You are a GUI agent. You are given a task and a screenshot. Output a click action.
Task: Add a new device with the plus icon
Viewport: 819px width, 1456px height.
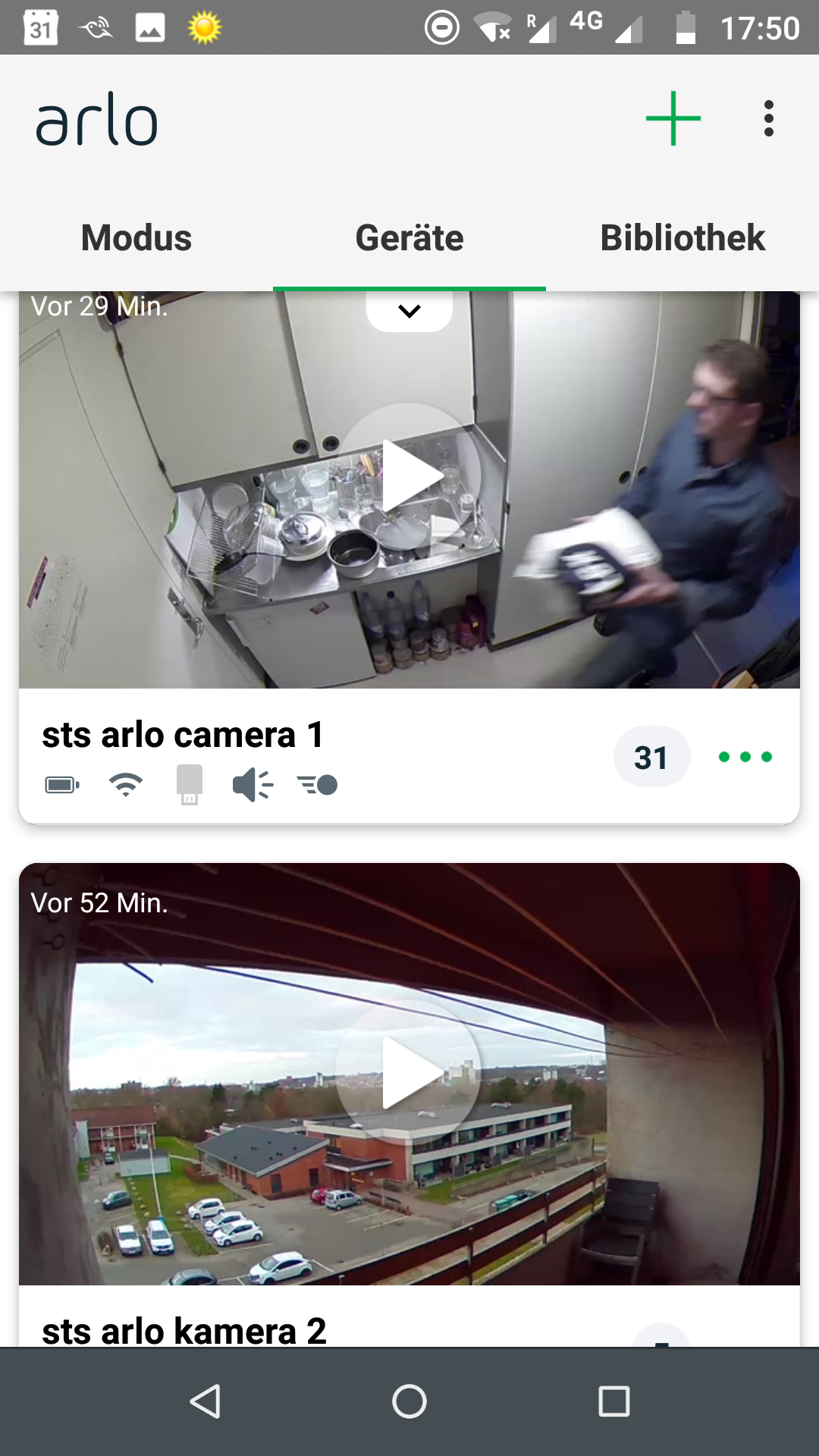(673, 119)
